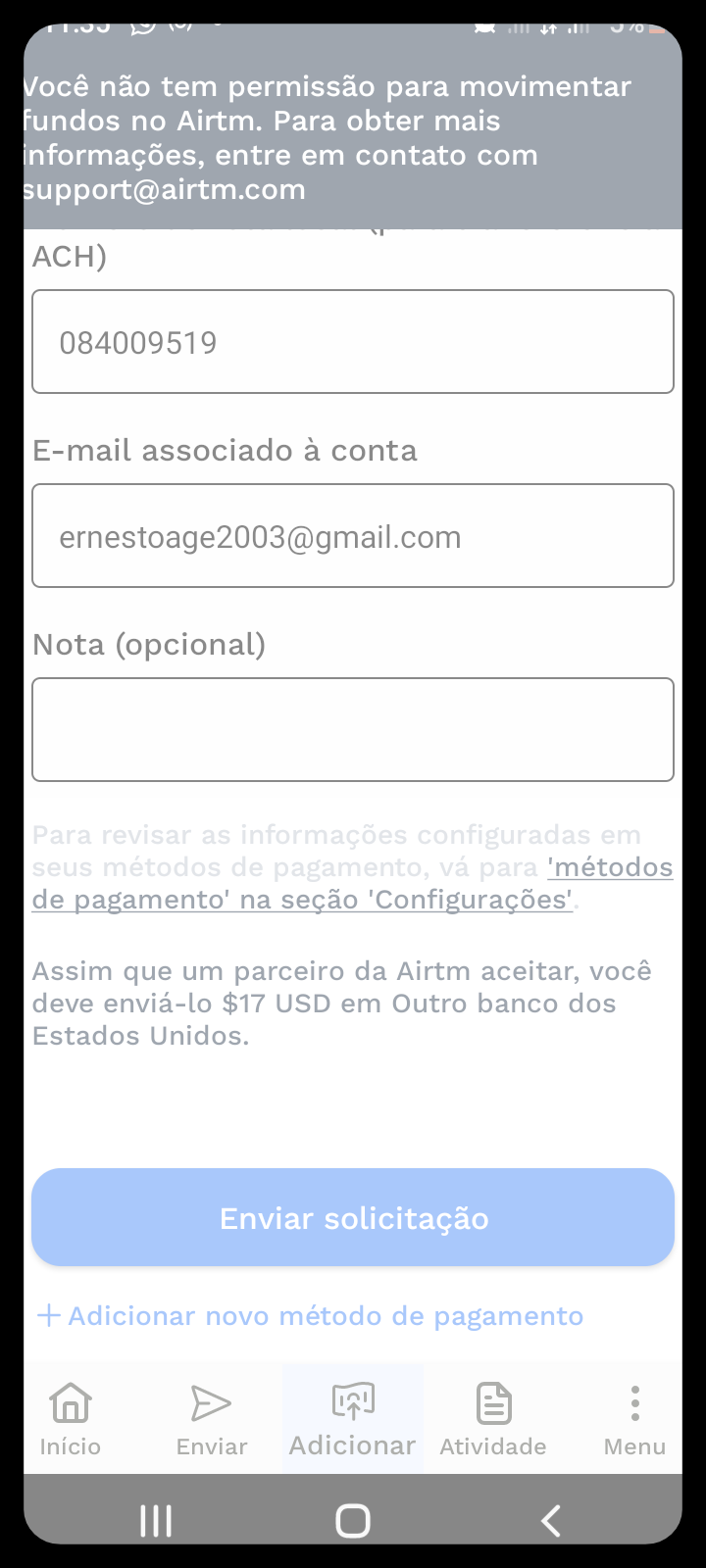Tap the routing number field showing 084009519
The width and height of the screenshot is (706, 1568).
pos(353,342)
